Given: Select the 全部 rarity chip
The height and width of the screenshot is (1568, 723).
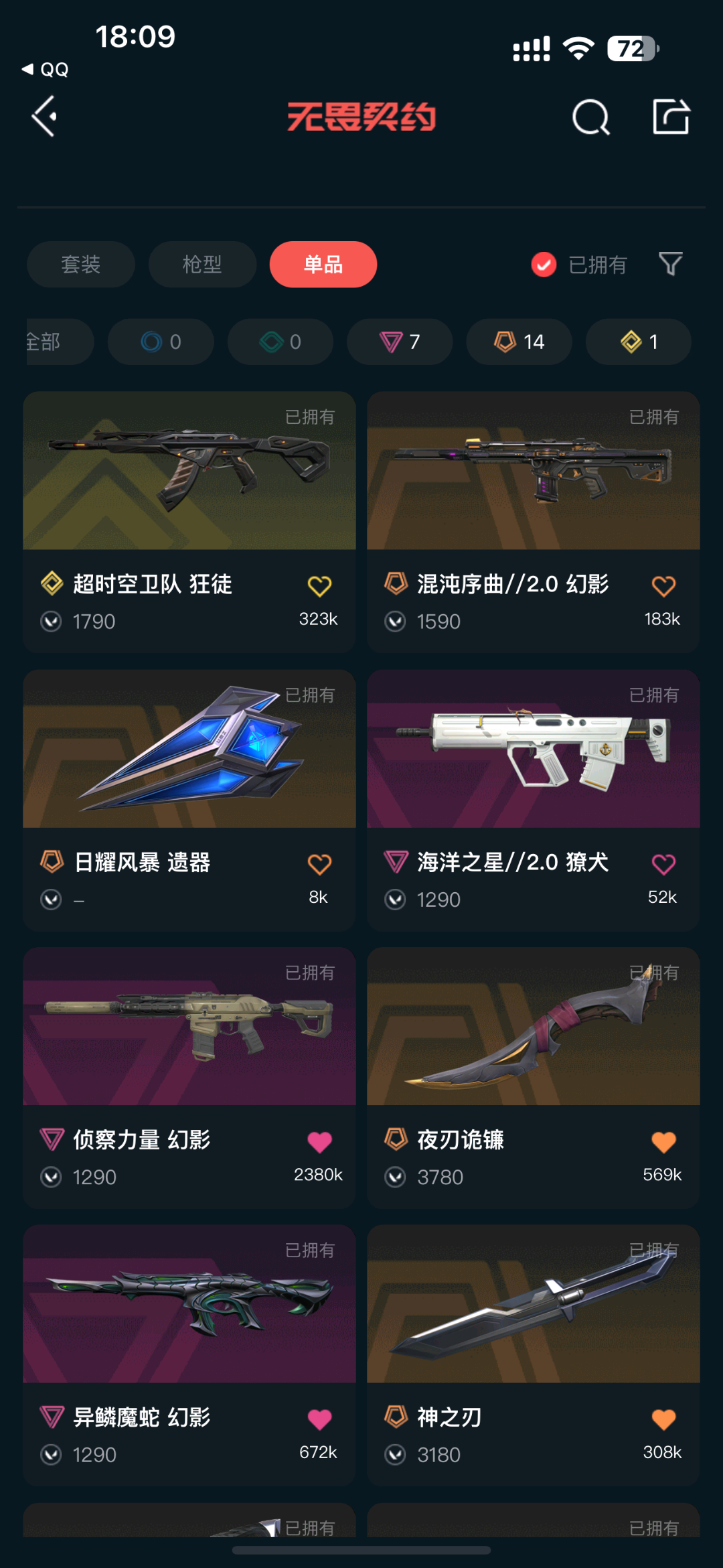Looking at the screenshot, I should coord(60,342).
